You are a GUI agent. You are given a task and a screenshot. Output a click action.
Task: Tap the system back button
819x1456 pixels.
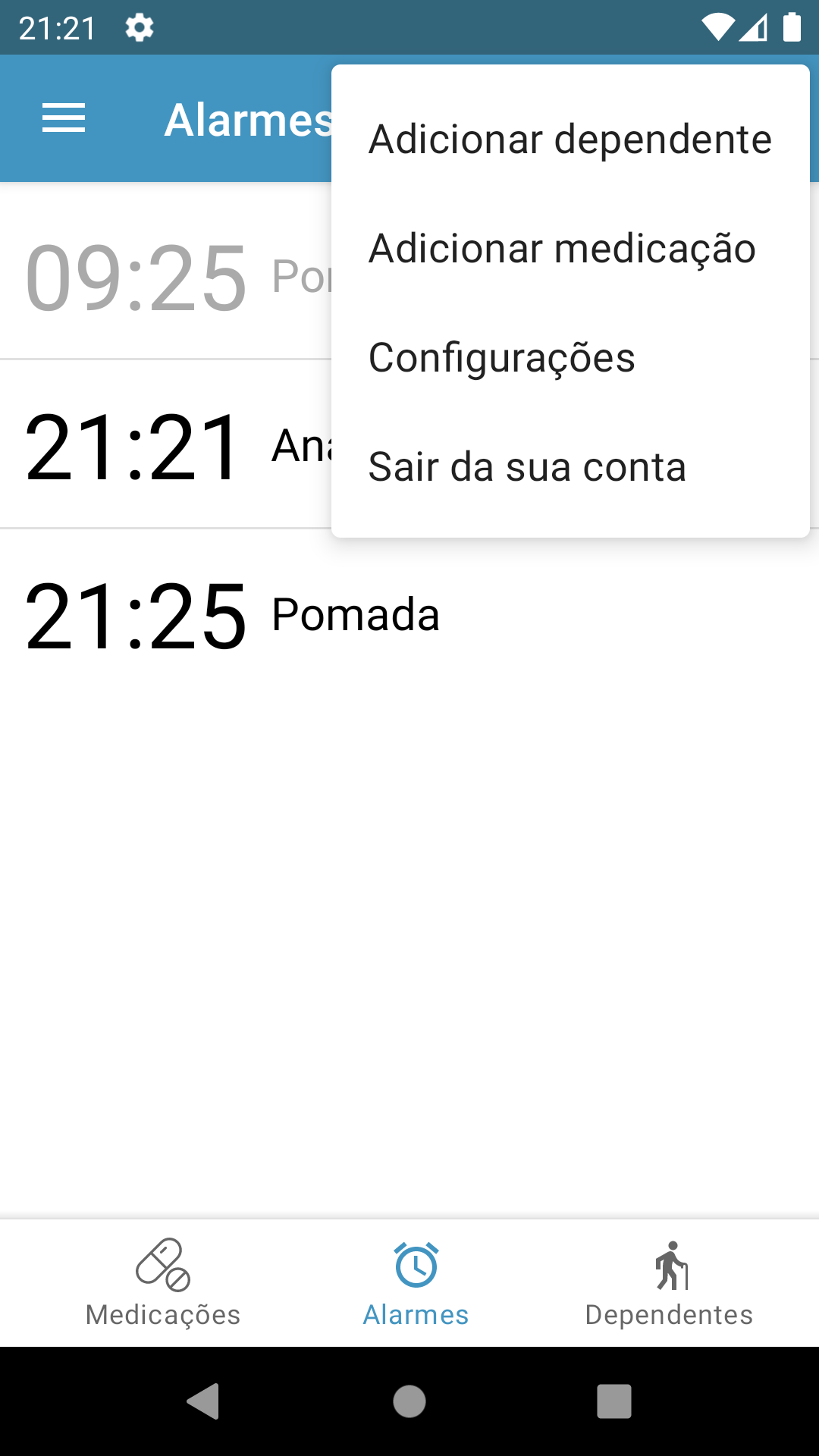point(203,1401)
